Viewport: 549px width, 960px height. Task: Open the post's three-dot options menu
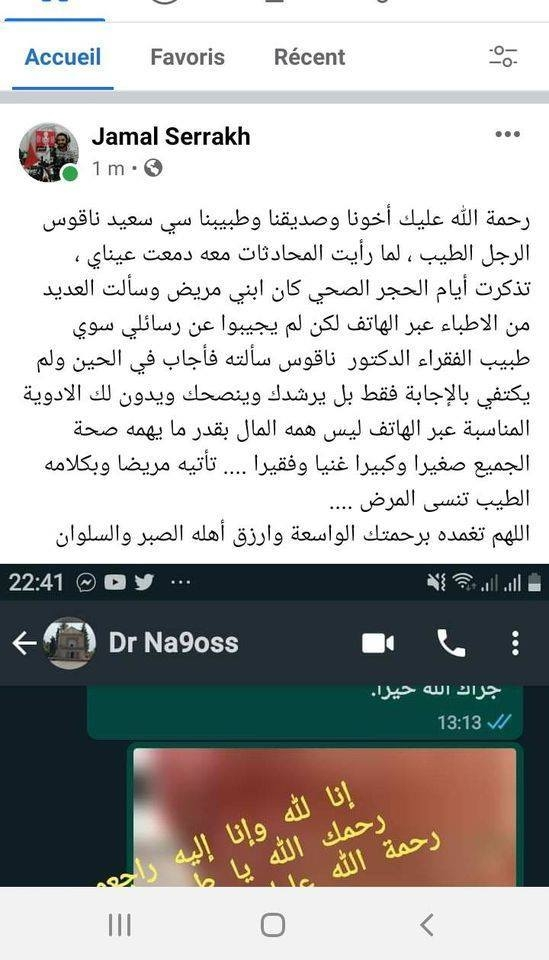(507, 135)
